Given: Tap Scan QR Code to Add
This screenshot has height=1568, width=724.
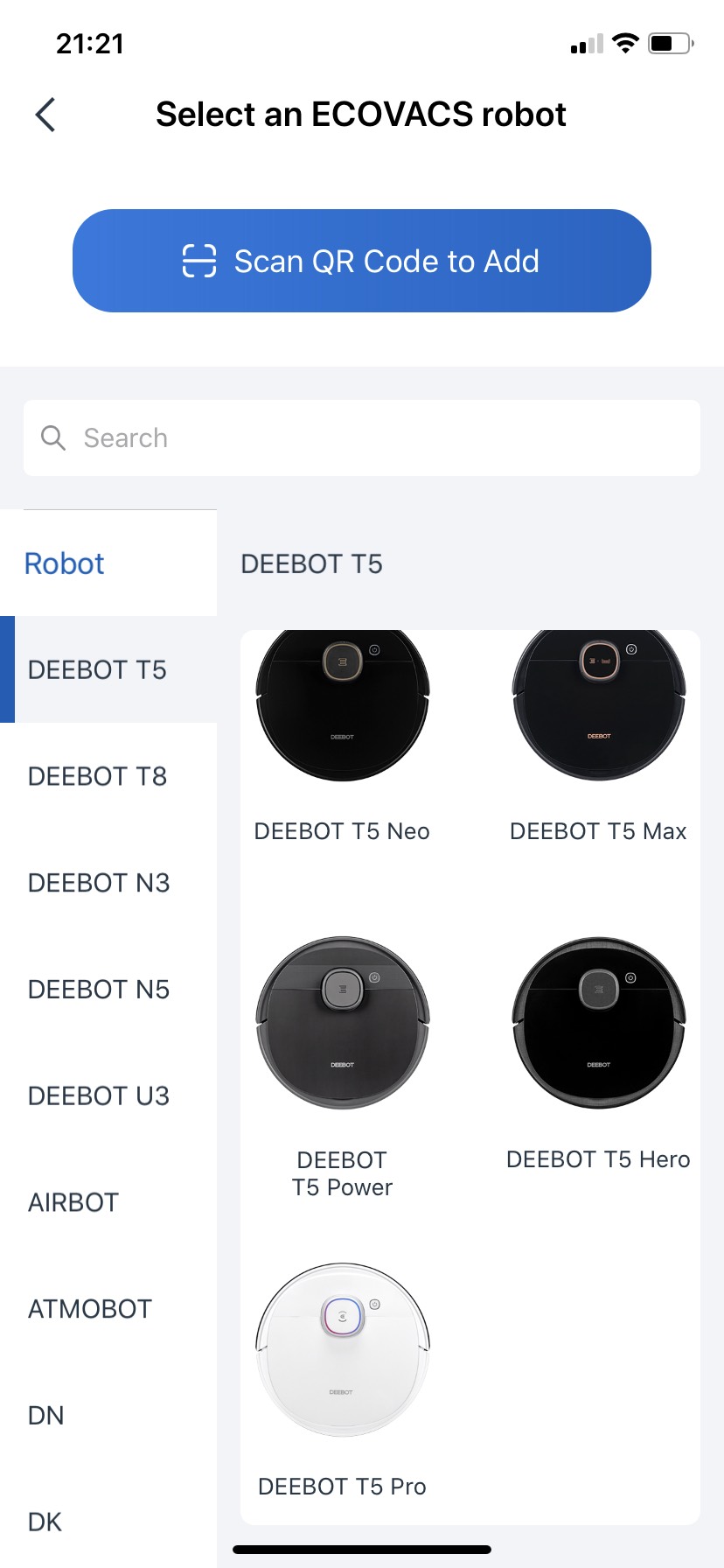Looking at the screenshot, I should point(361,261).
